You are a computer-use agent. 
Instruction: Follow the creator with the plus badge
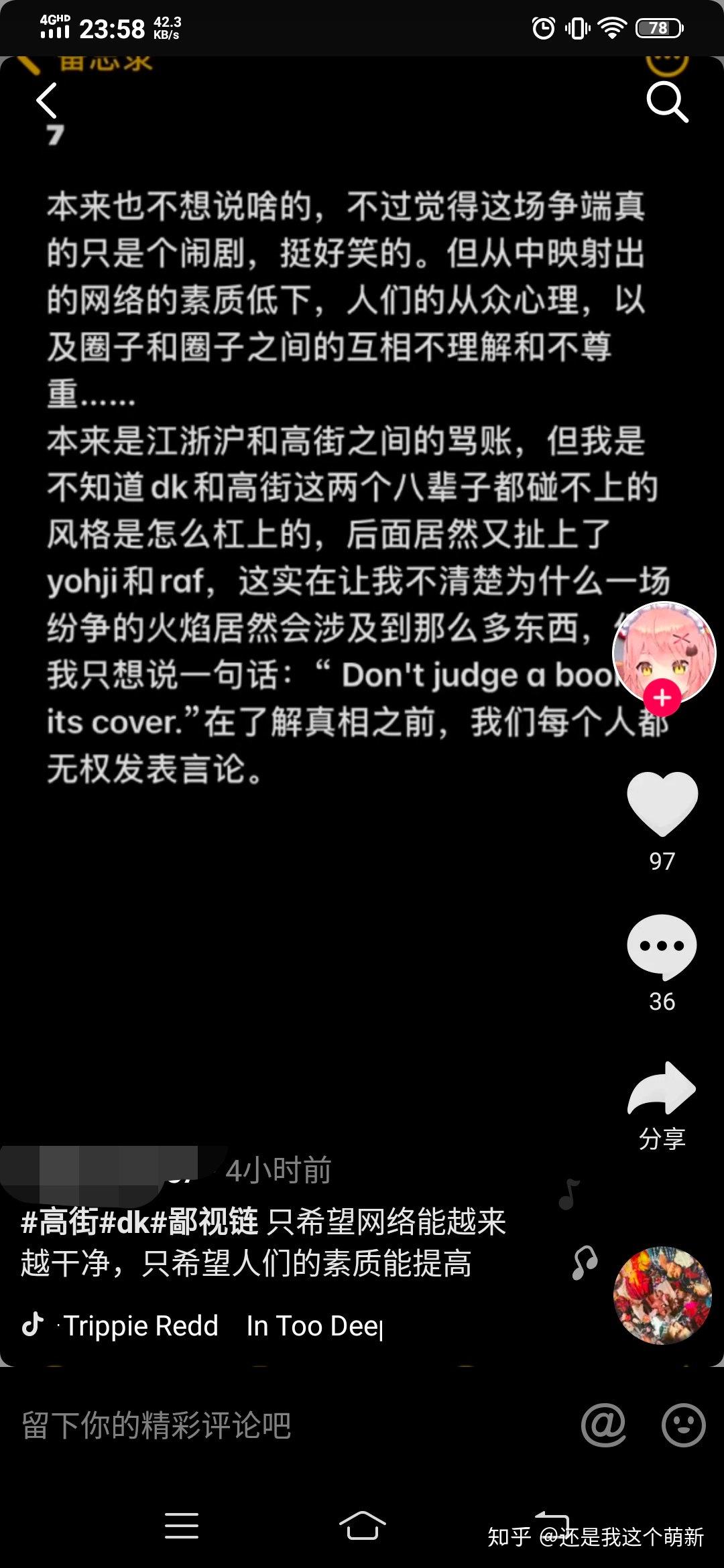pos(662,698)
